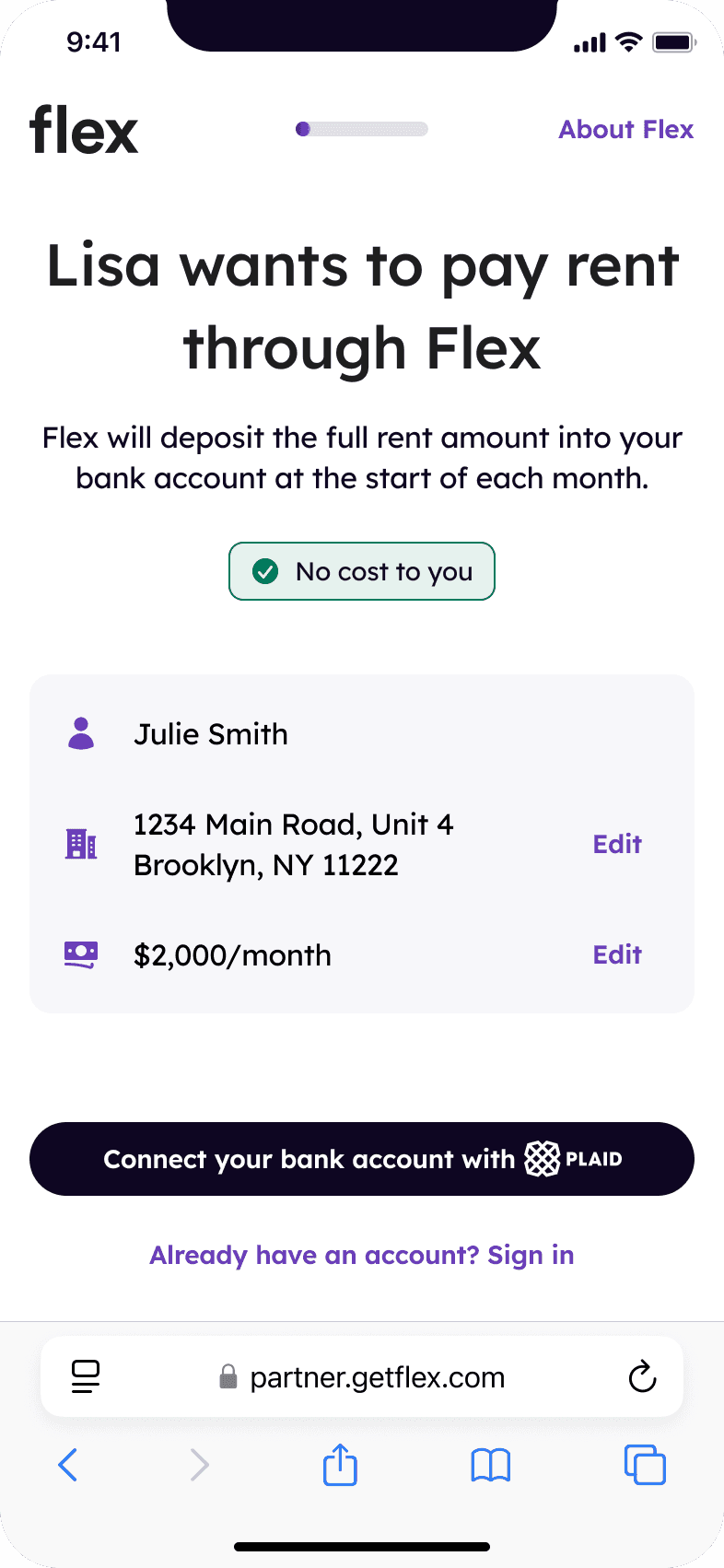Screen dimensions: 724x1568
Task: Reload the partner.getflex.com page
Action: (642, 1377)
